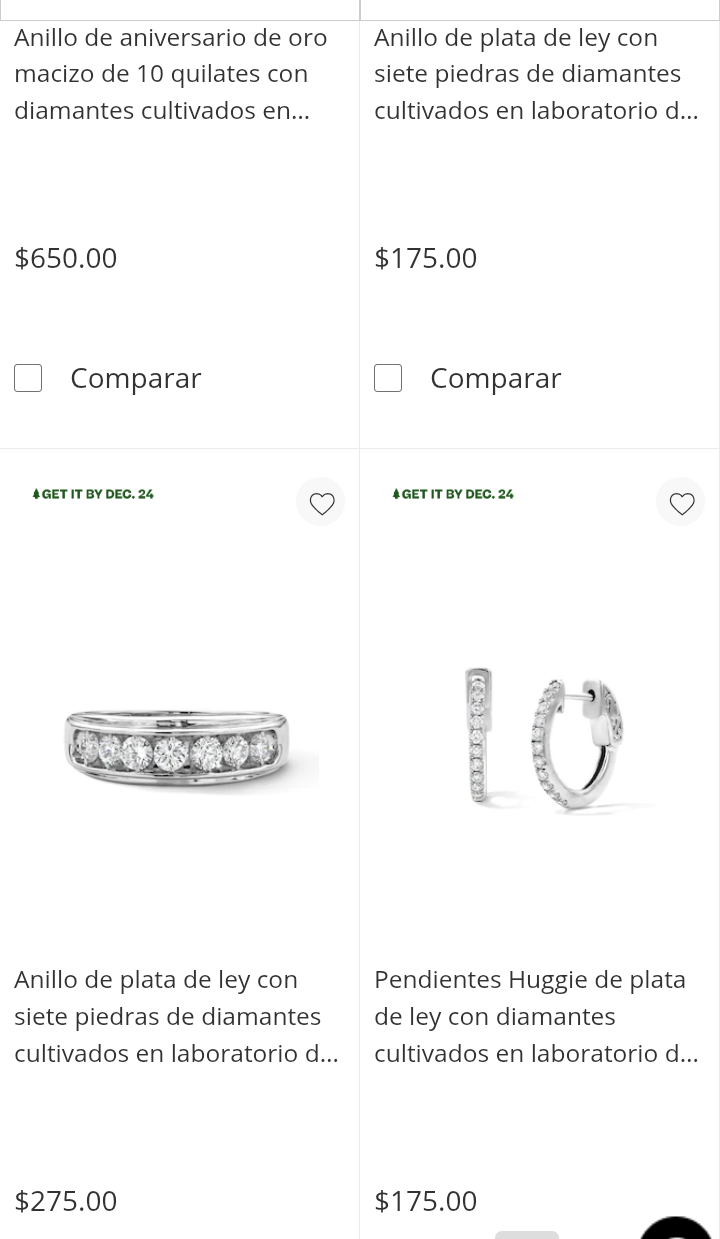Add $275.00 seven-stone ring to wishlist

coord(321,503)
